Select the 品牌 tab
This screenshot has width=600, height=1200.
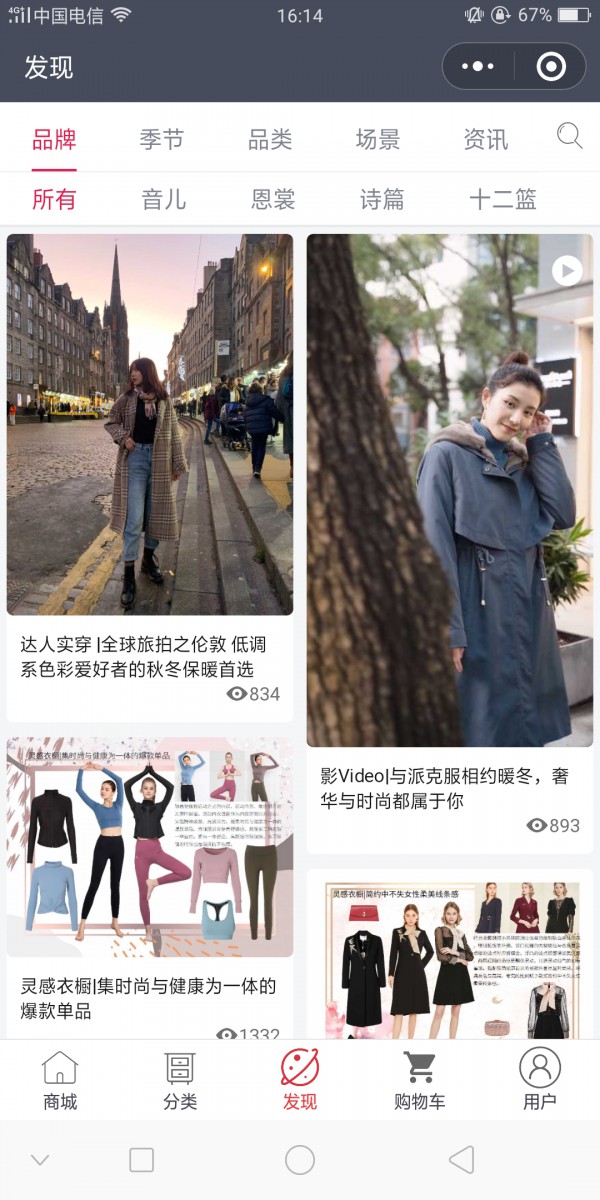pyautogui.click(x=54, y=139)
